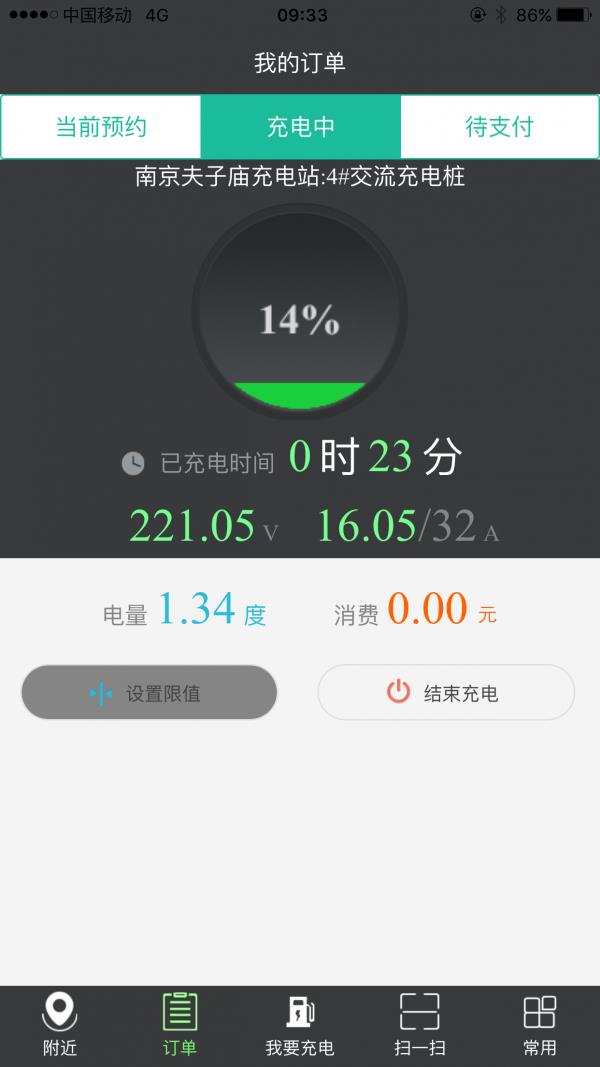Open the 常用 tab
This screenshot has width=600, height=1067.
click(x=539, y=1025)
